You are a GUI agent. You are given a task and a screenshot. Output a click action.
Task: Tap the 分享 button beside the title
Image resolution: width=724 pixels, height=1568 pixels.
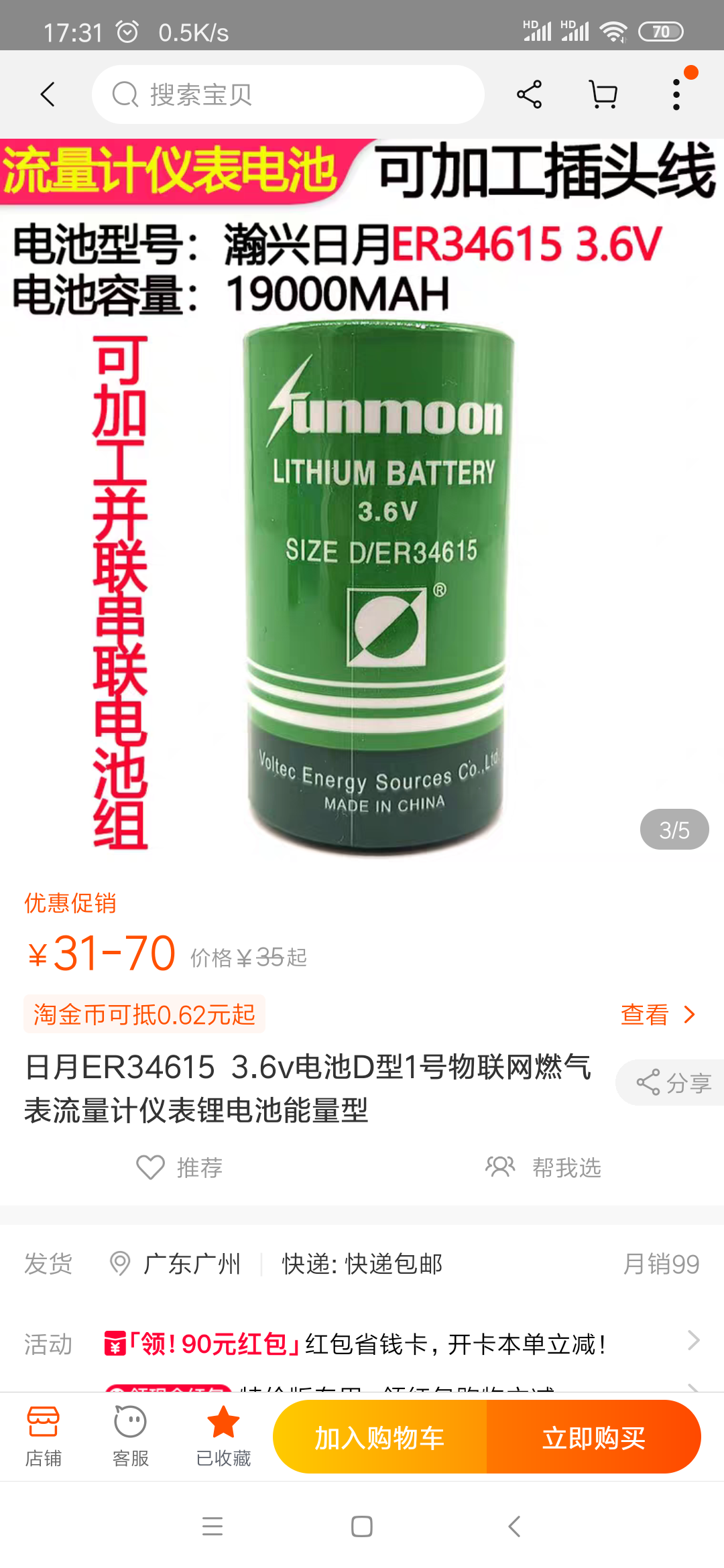point(672,1082)
